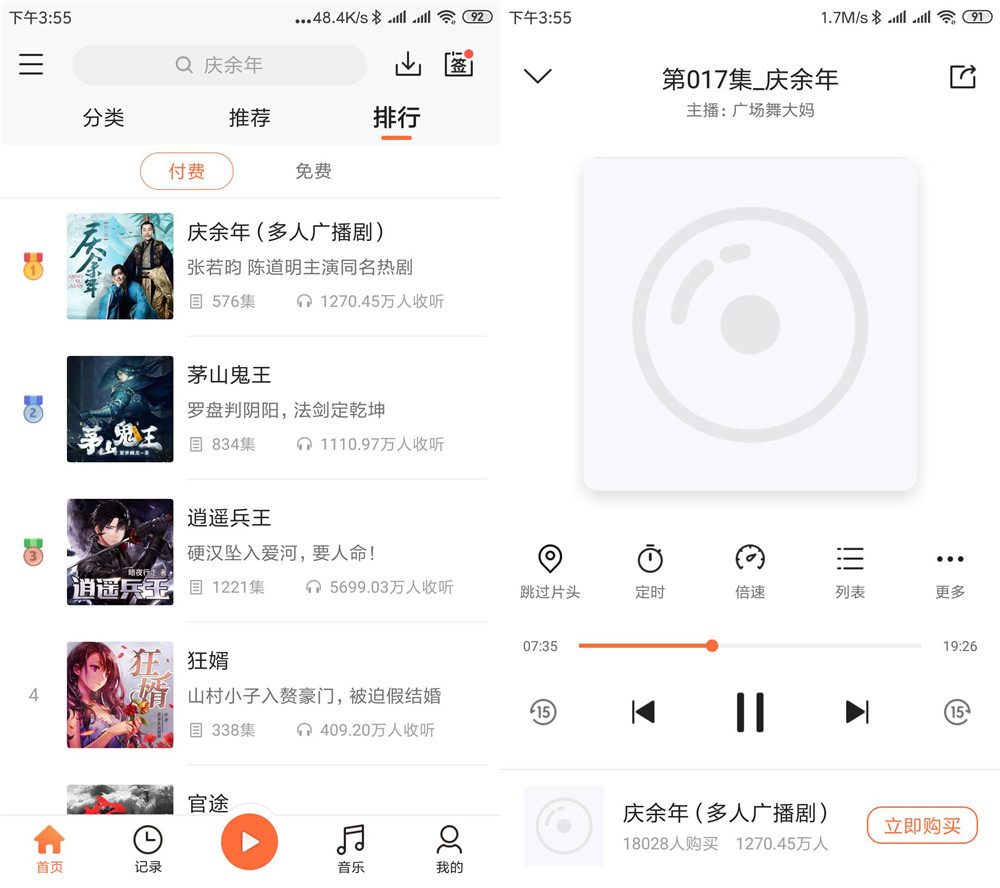Switch to the 分类 tab

[x=104, y=118]
